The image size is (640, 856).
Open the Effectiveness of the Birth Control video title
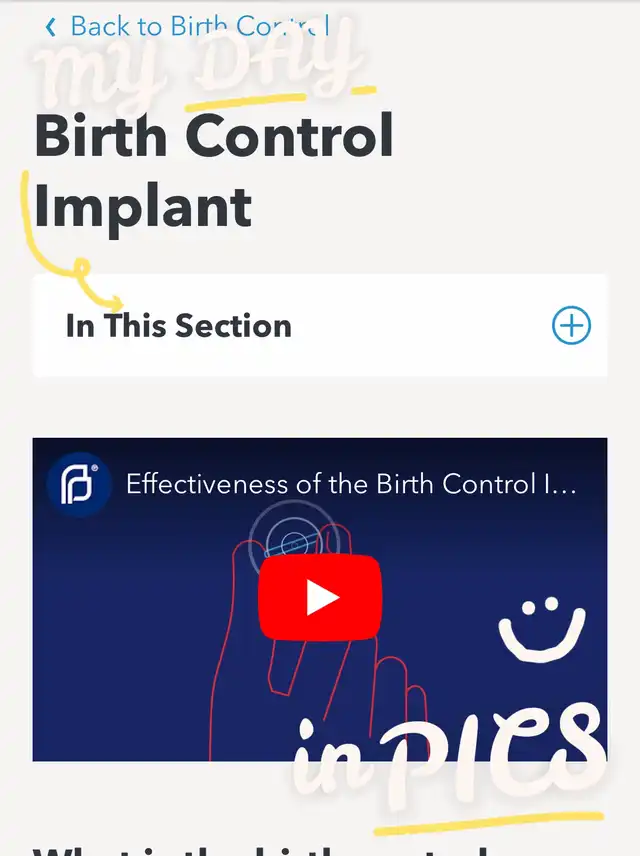pos(351,484)
